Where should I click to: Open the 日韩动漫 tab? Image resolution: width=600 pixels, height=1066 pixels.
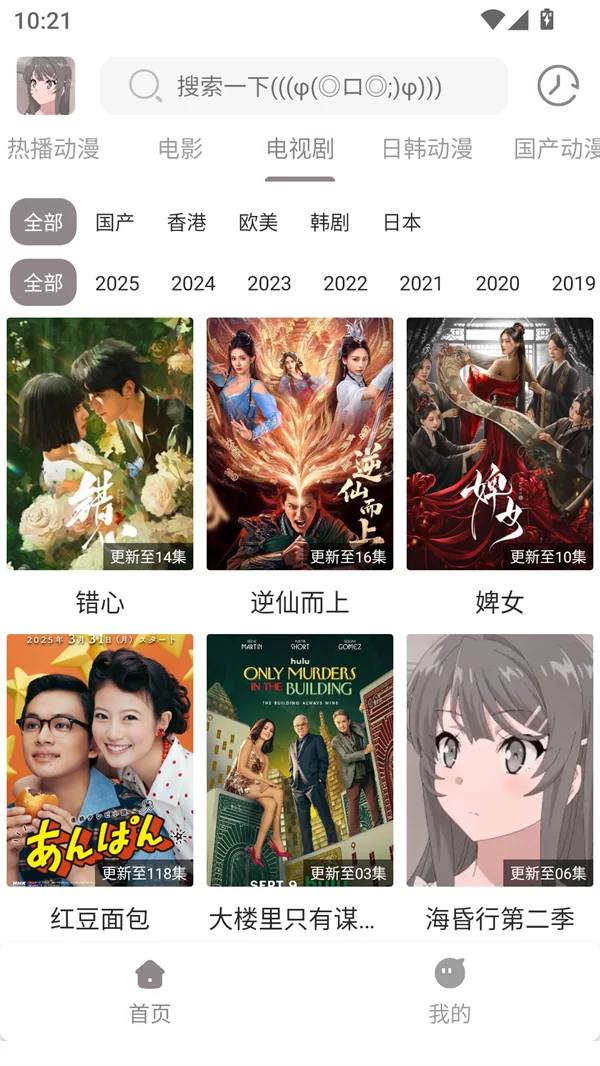point(427,149)
